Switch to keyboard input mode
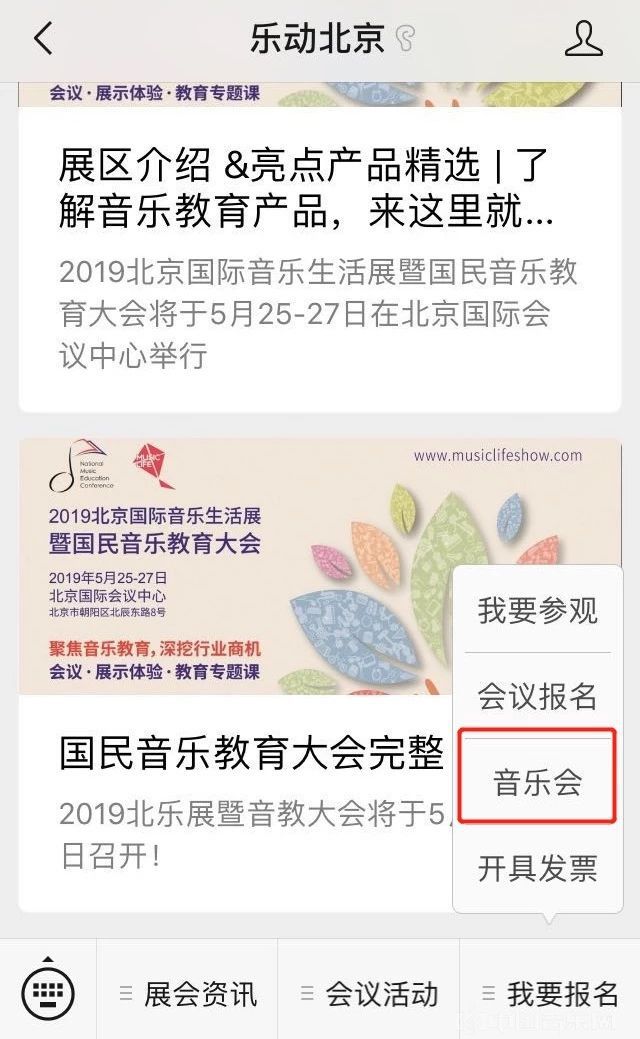640x1039 pixels. [48, 991]
